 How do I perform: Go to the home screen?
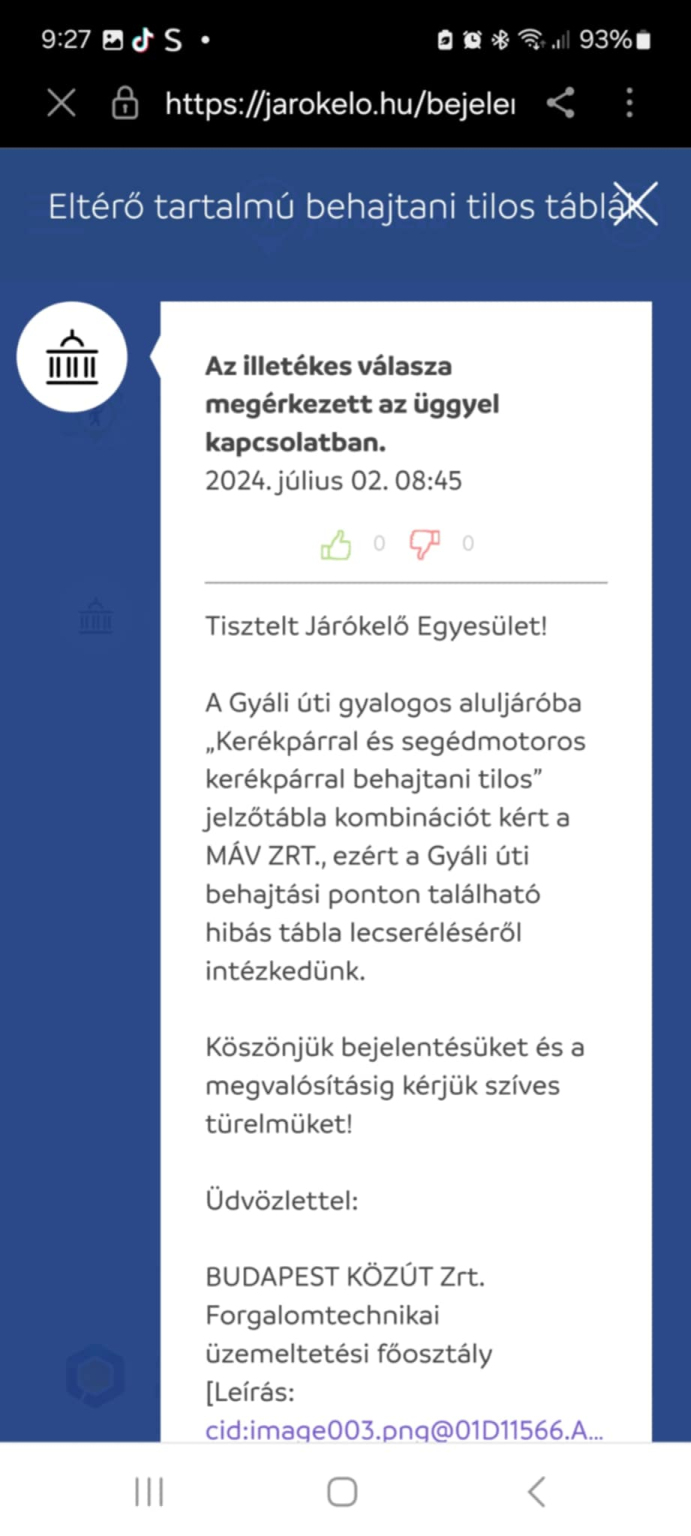pyautogui.click(x=342, y=1492)
